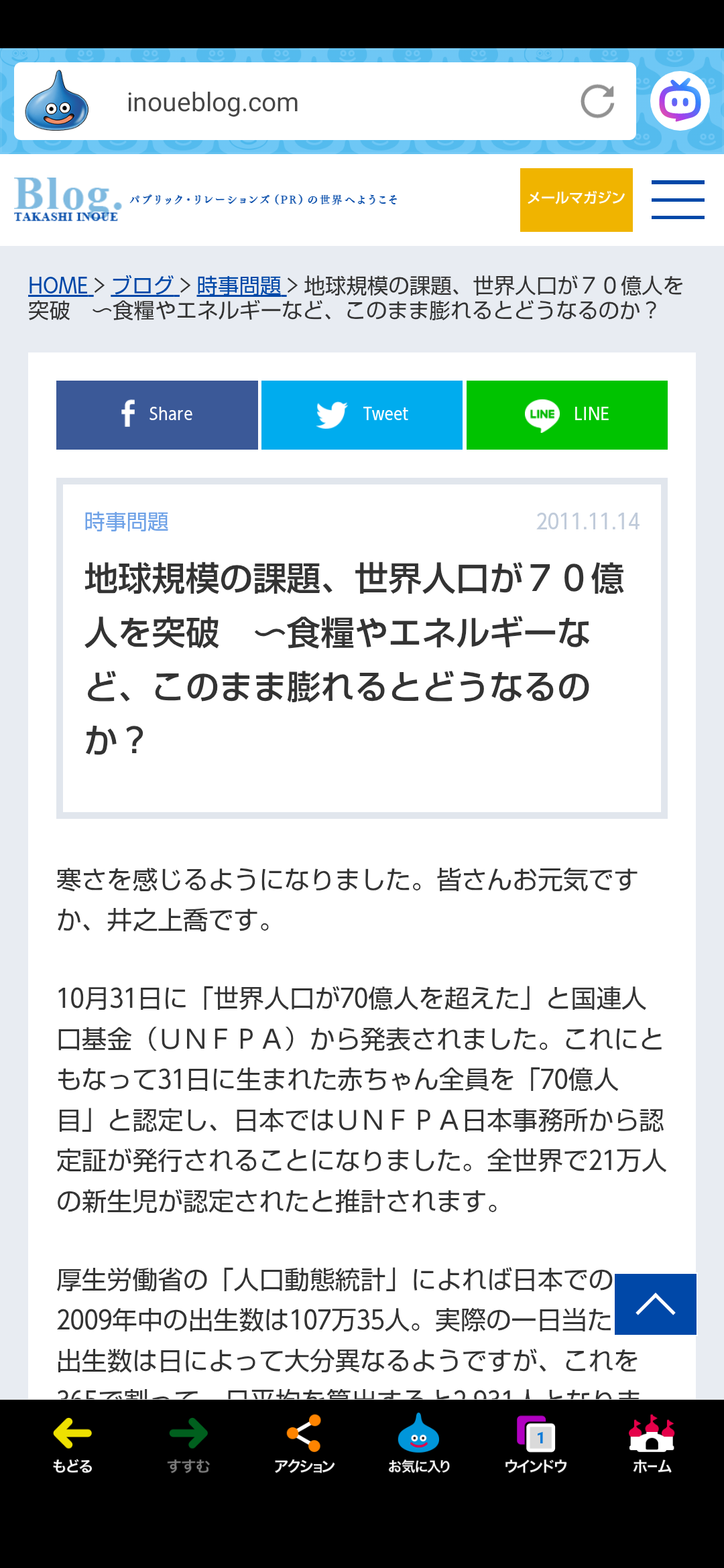Jump back to the top of page
The image size is (724, 1568).
click(x=655, y=1304)
